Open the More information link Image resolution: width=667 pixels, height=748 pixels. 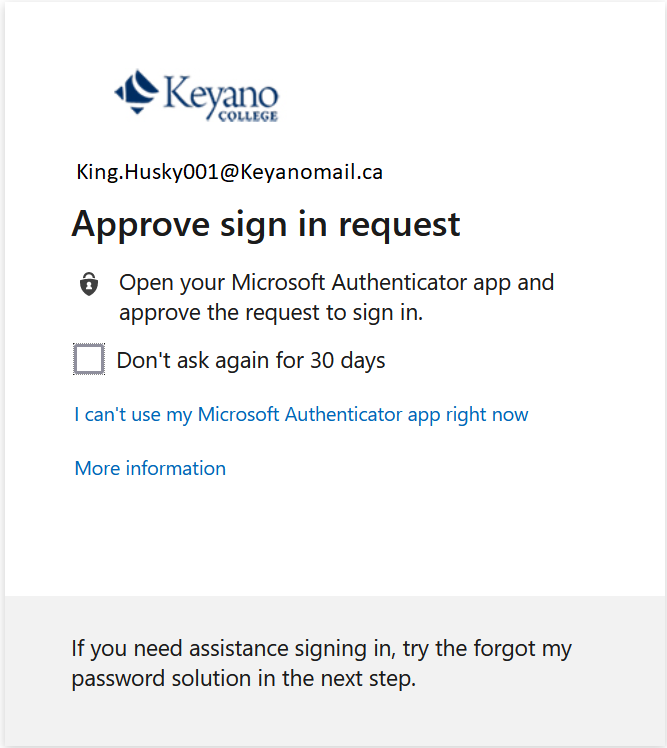(x=150, y=468)
